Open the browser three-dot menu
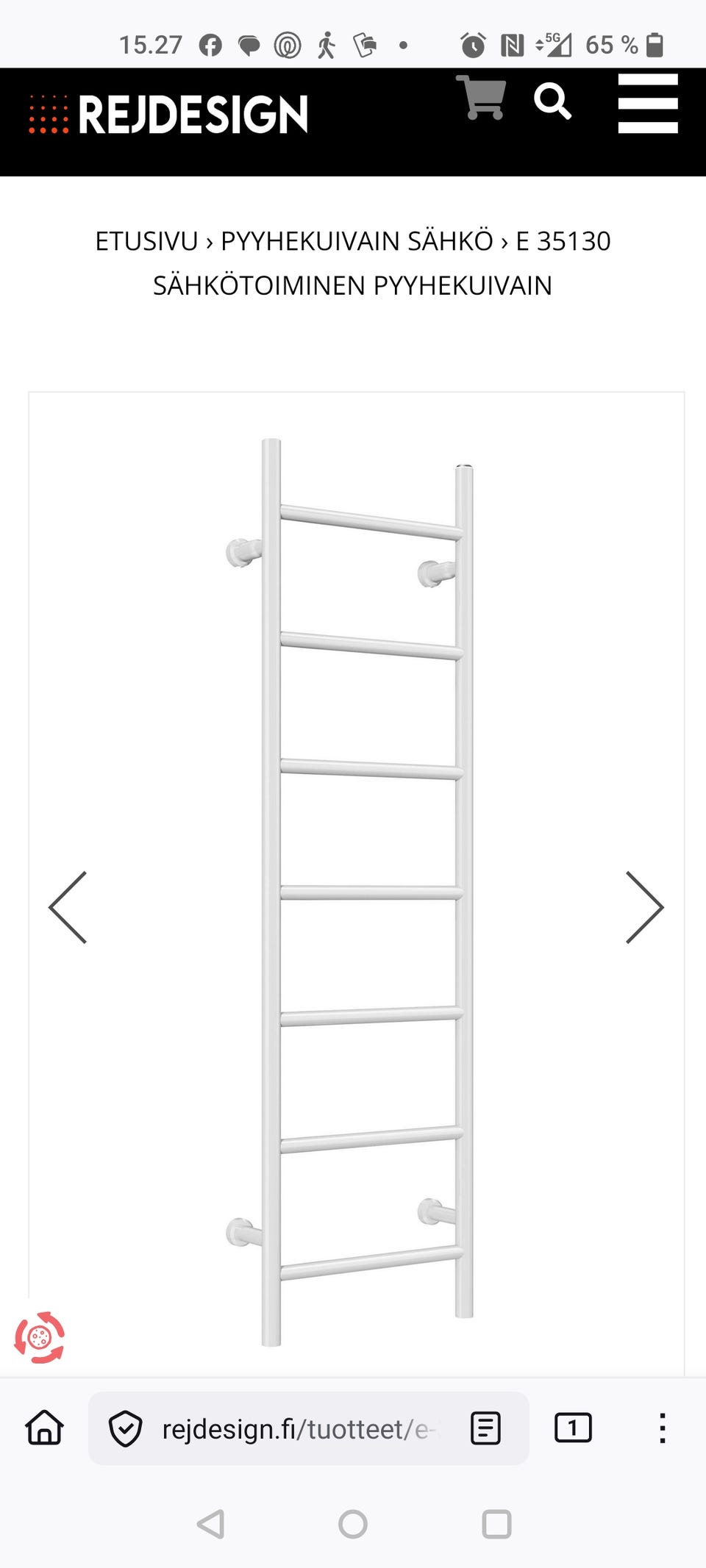This screenshot has height=1568, width=706. pos(662,1428)
